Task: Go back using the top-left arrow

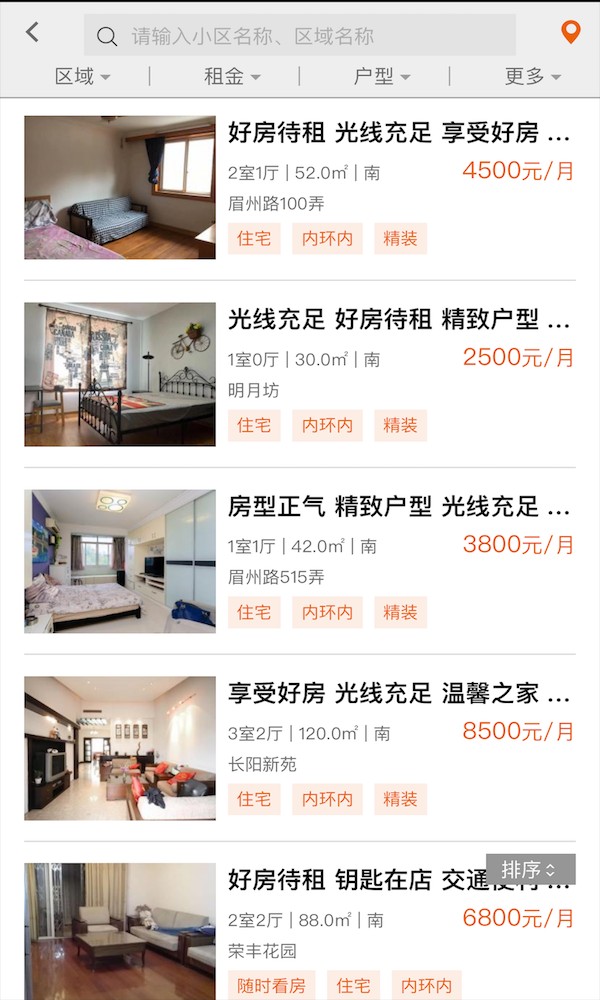Action: coord(32,32)
